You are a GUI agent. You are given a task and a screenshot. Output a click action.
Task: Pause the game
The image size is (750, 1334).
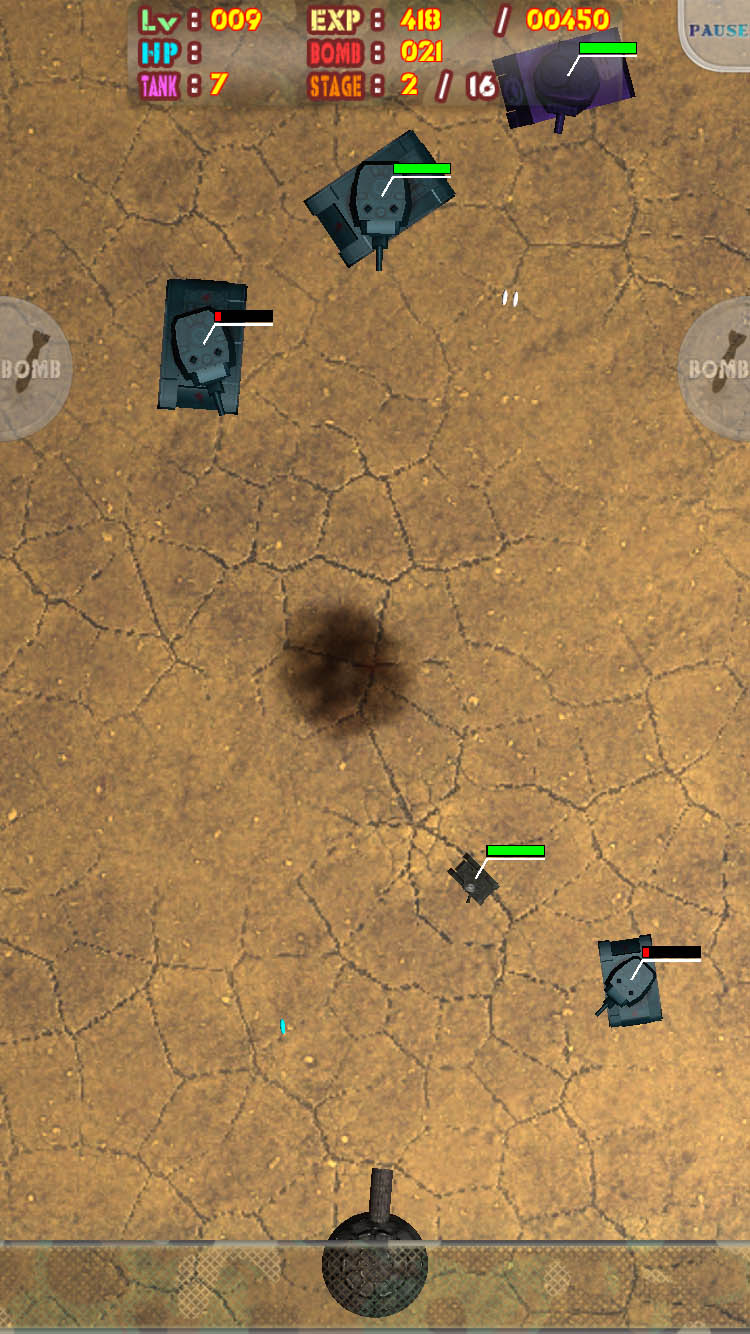[x=715, y=32]
